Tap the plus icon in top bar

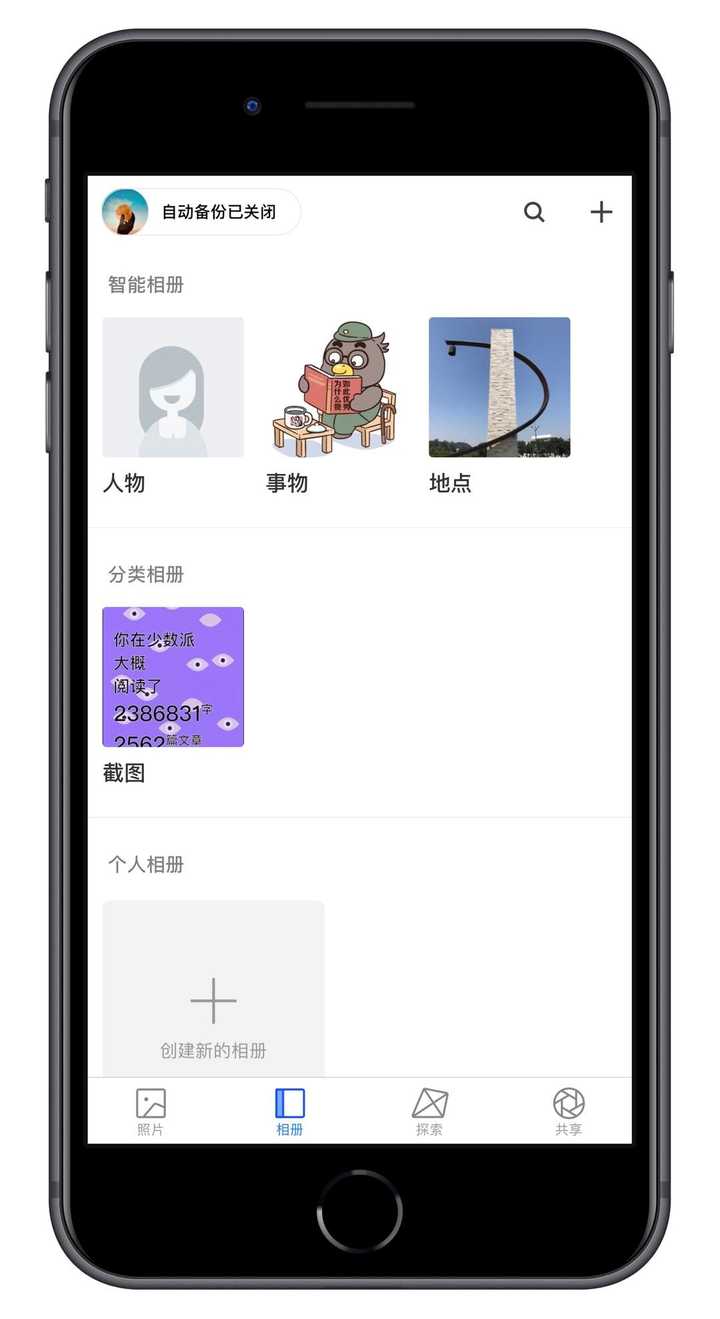click(x=600, y=212)
